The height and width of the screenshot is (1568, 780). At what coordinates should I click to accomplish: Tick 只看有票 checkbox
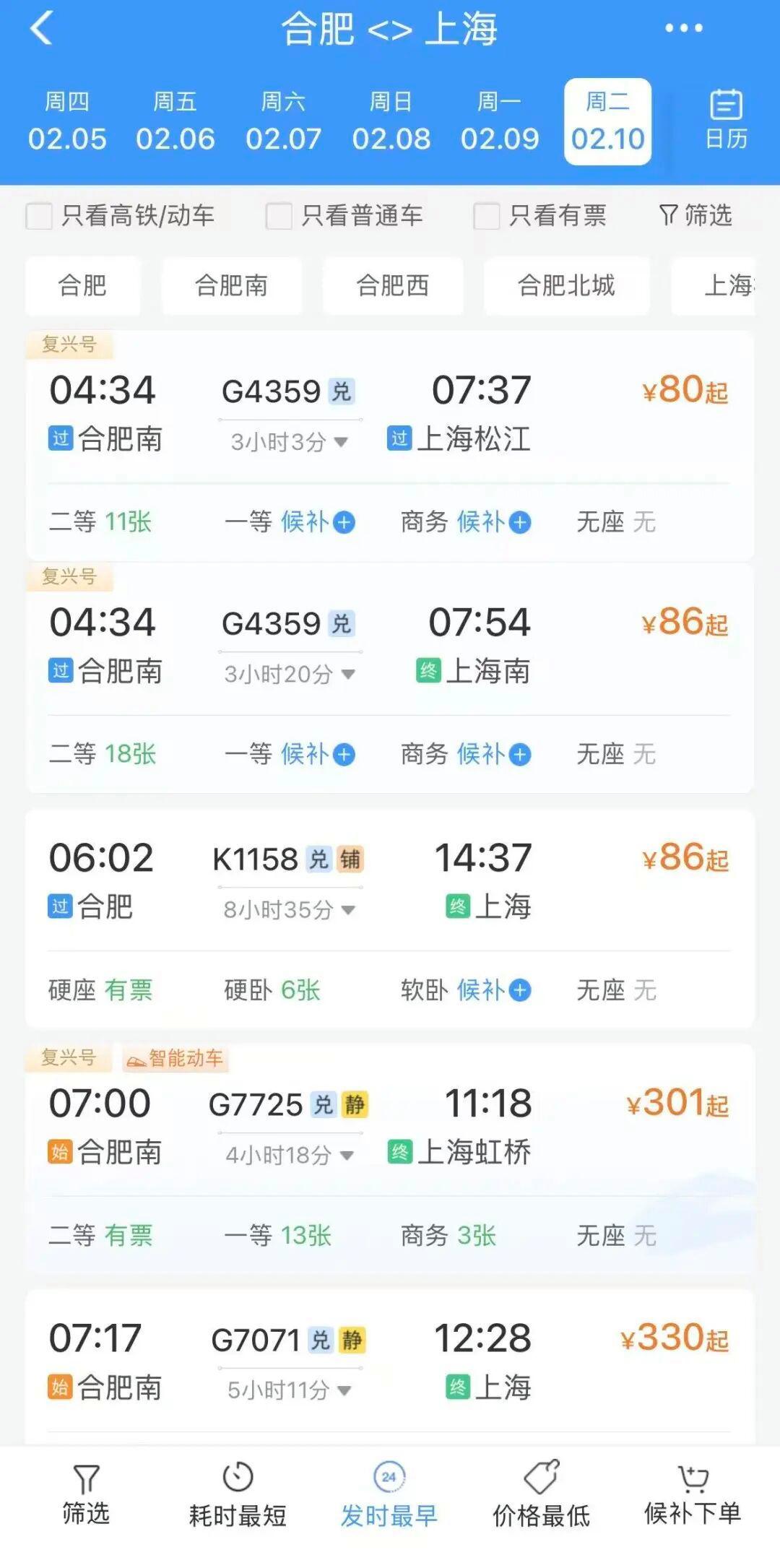(487, 216)
